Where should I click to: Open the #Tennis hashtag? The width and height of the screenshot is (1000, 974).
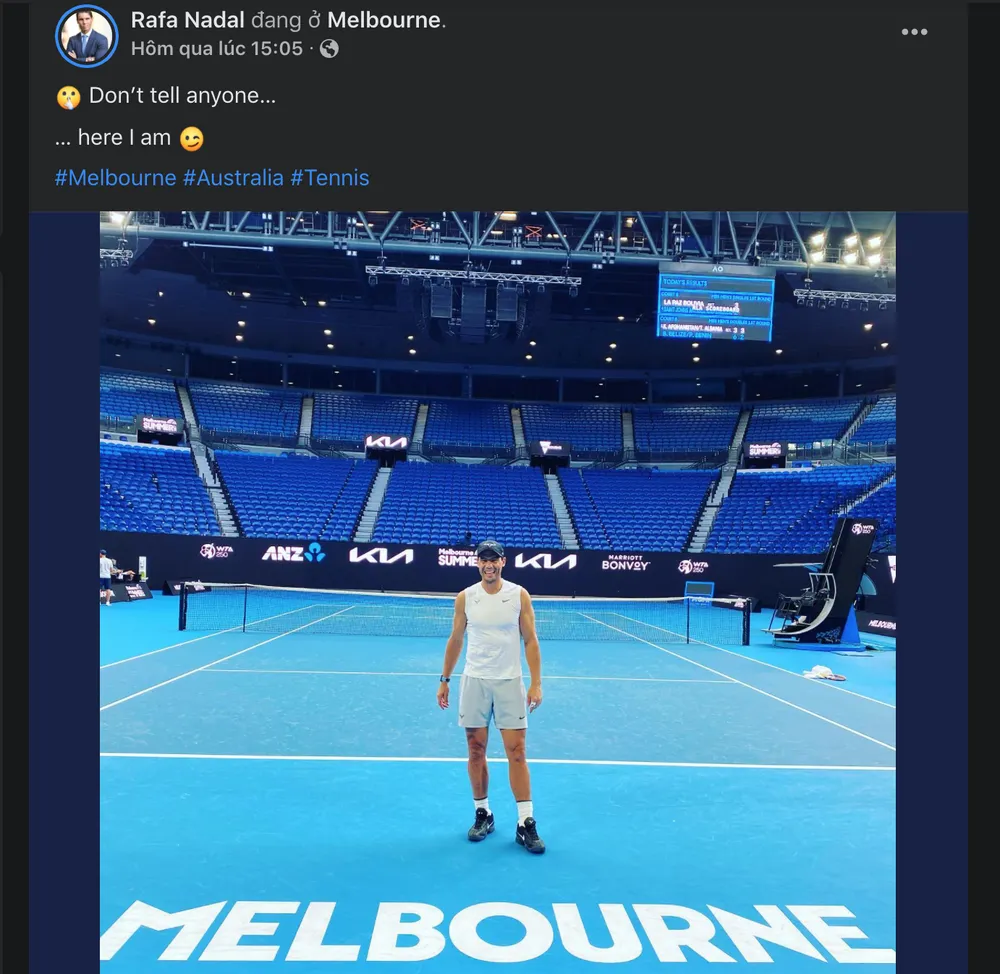pyautogui.click(x=330, y=178)
